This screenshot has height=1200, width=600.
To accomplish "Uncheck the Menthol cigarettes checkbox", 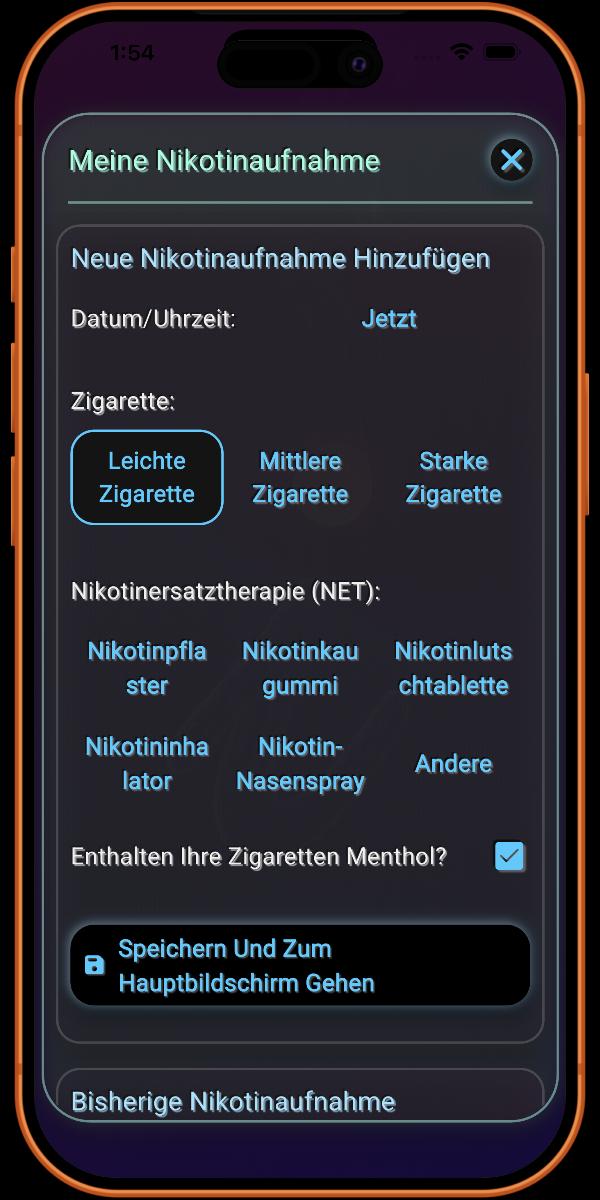I will pyautogui.click(x=510, y=856).
